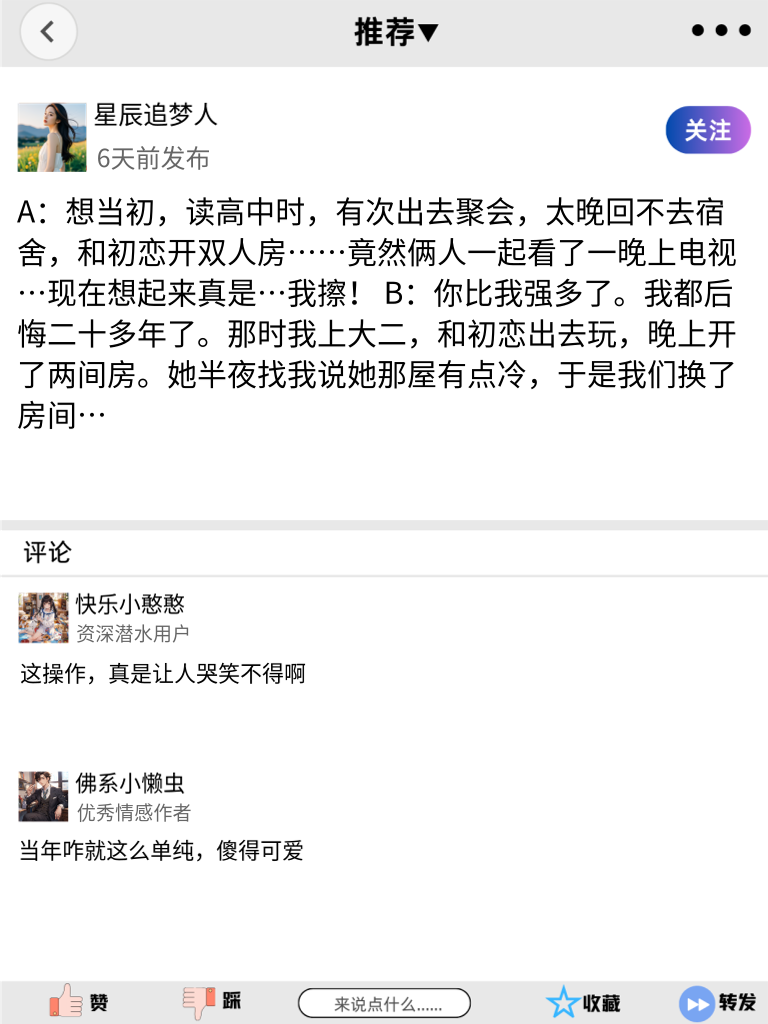This screenshot has width=768, height=1024.
Task: Tap 佛系小懒虫's avatar picture
Action: (x=43, y=794)
